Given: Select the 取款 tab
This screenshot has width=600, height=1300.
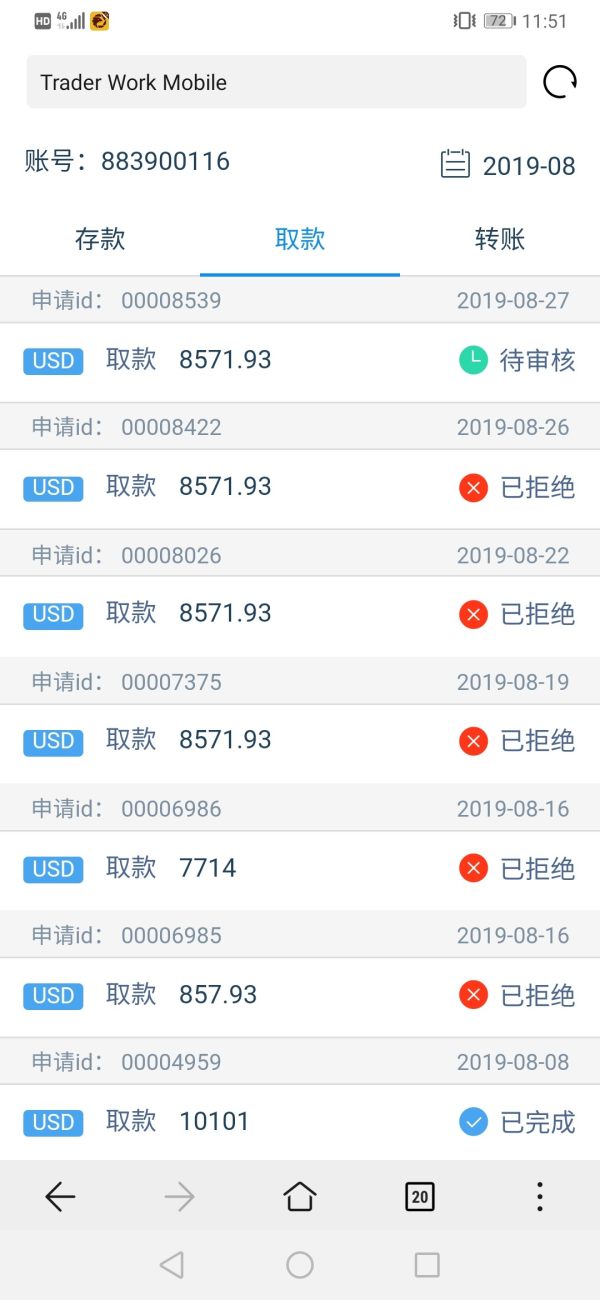Looking at the screenshot, I should [300, 240].
